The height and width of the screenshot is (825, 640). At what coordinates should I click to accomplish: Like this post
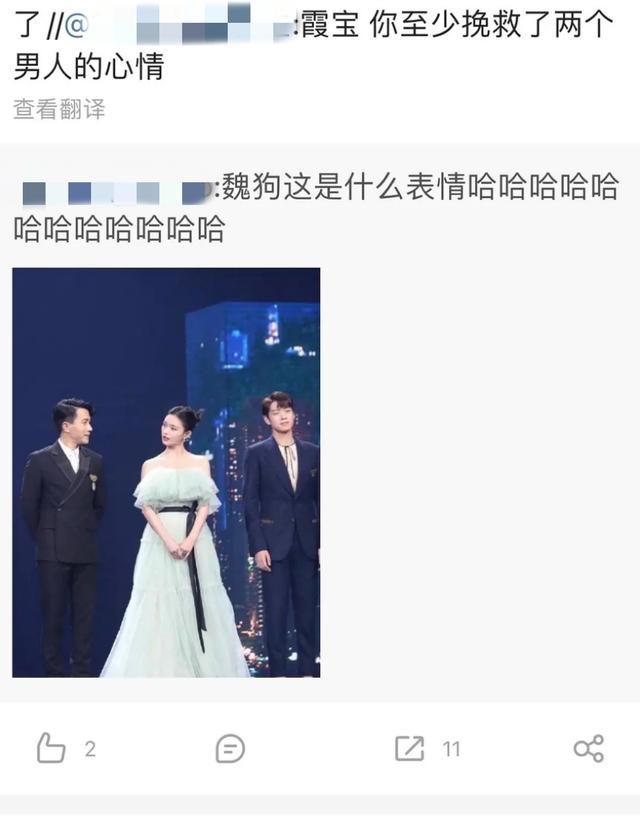click(51, 748)
